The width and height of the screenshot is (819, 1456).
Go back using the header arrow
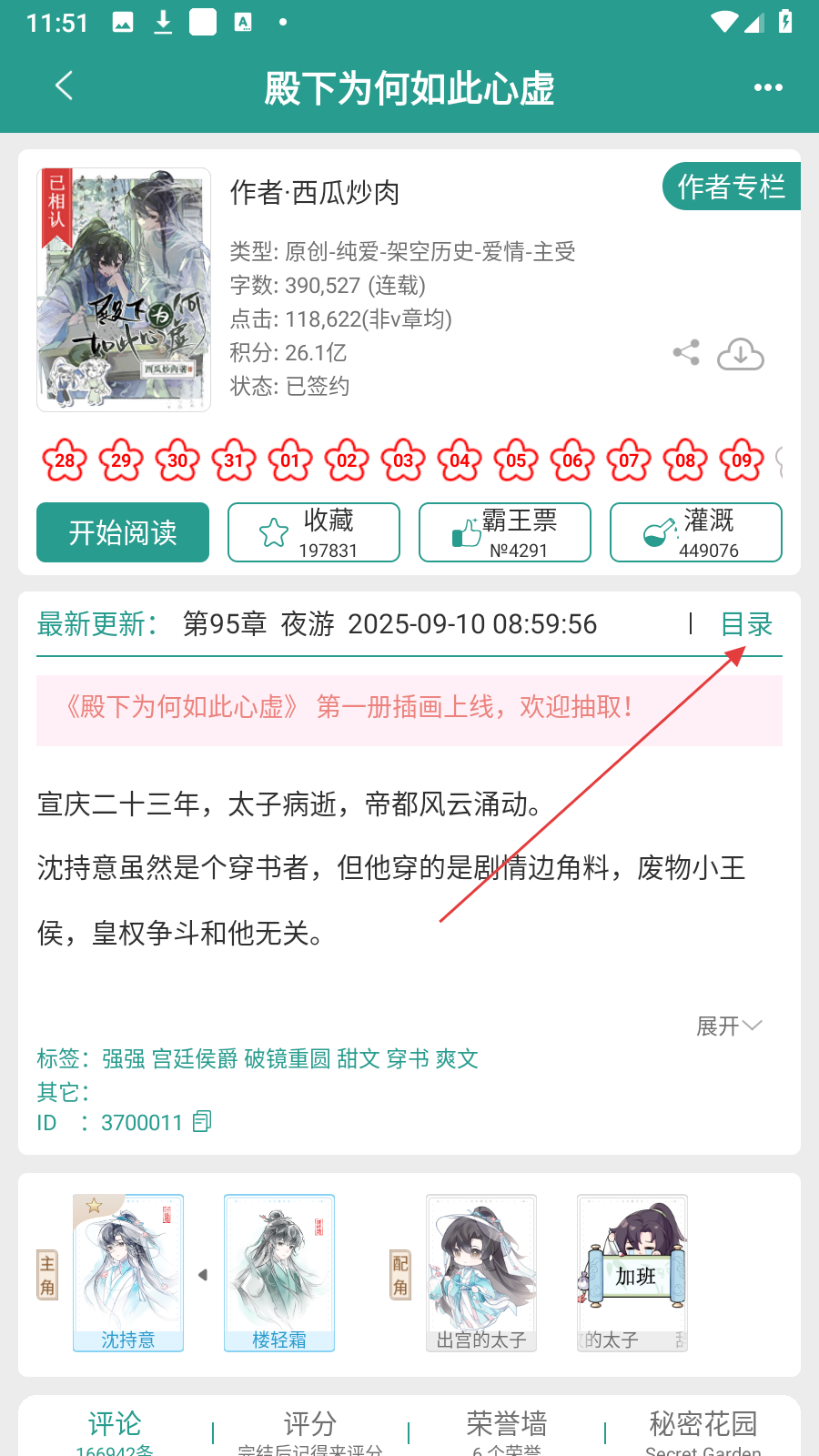64,86
